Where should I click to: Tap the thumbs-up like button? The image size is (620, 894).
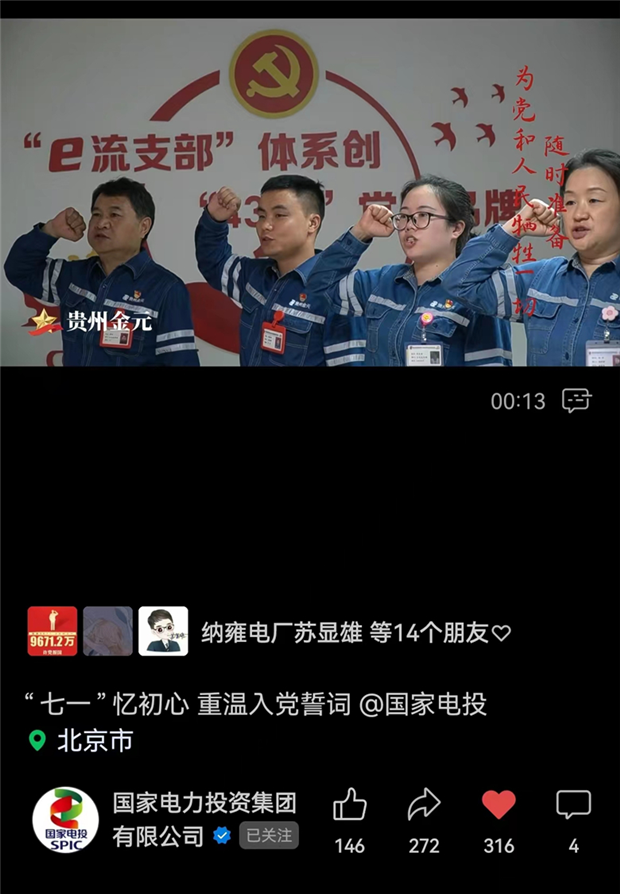(x=349, y=805)
